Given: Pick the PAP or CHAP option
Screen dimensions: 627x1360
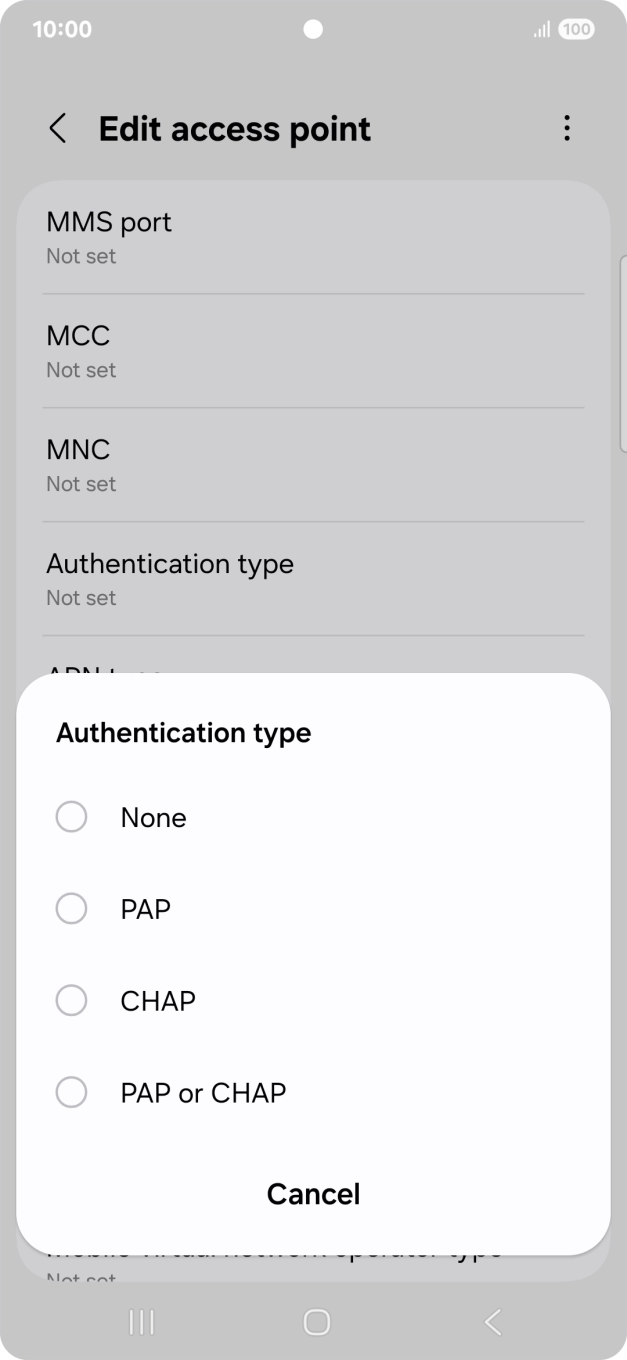Looking at the screenshot, I should click(313, 1092).
